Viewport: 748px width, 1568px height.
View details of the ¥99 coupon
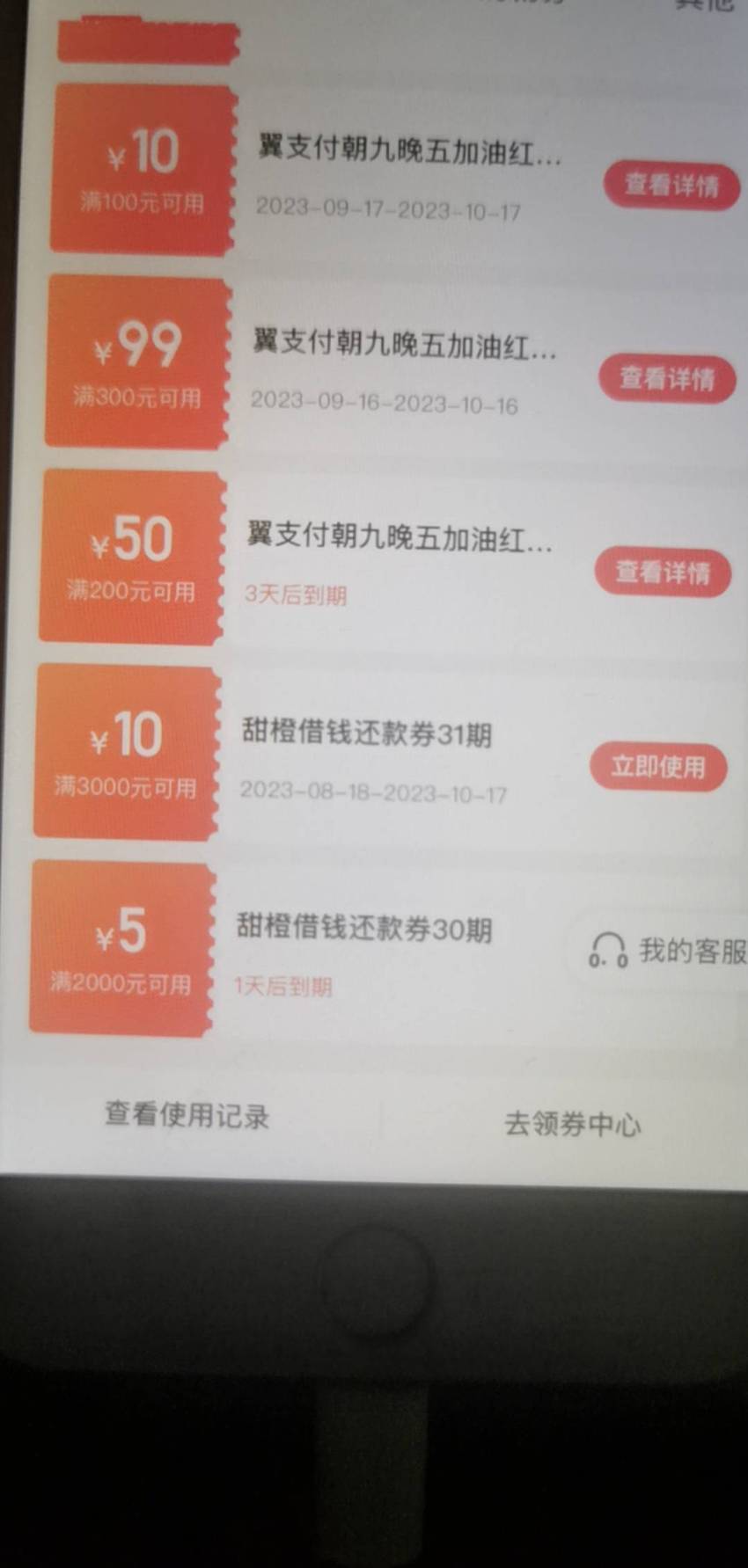667,379
